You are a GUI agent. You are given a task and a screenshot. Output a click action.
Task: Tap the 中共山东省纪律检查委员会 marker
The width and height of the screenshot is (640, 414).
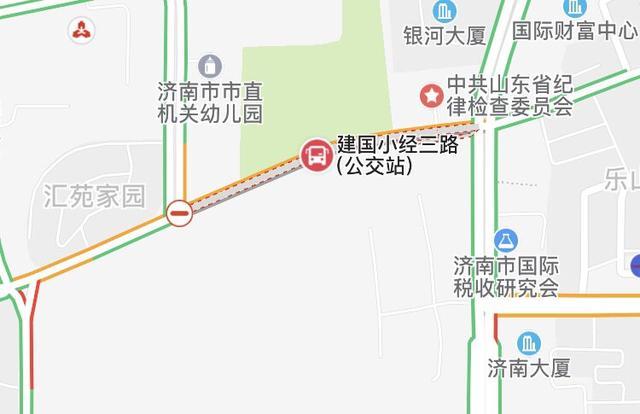[431, 96]
